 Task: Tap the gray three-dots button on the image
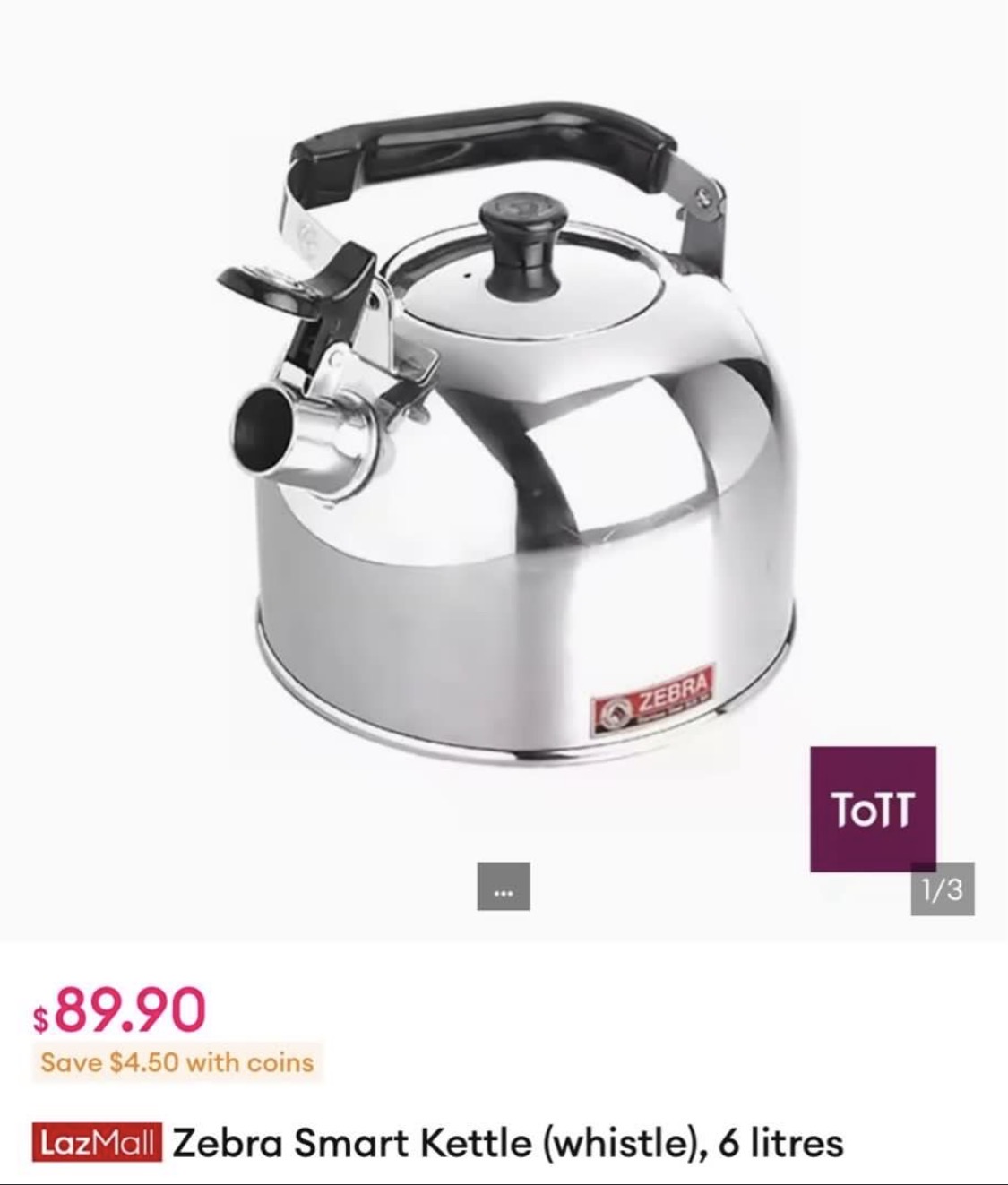pyautogui.click(x=503, y=887)
